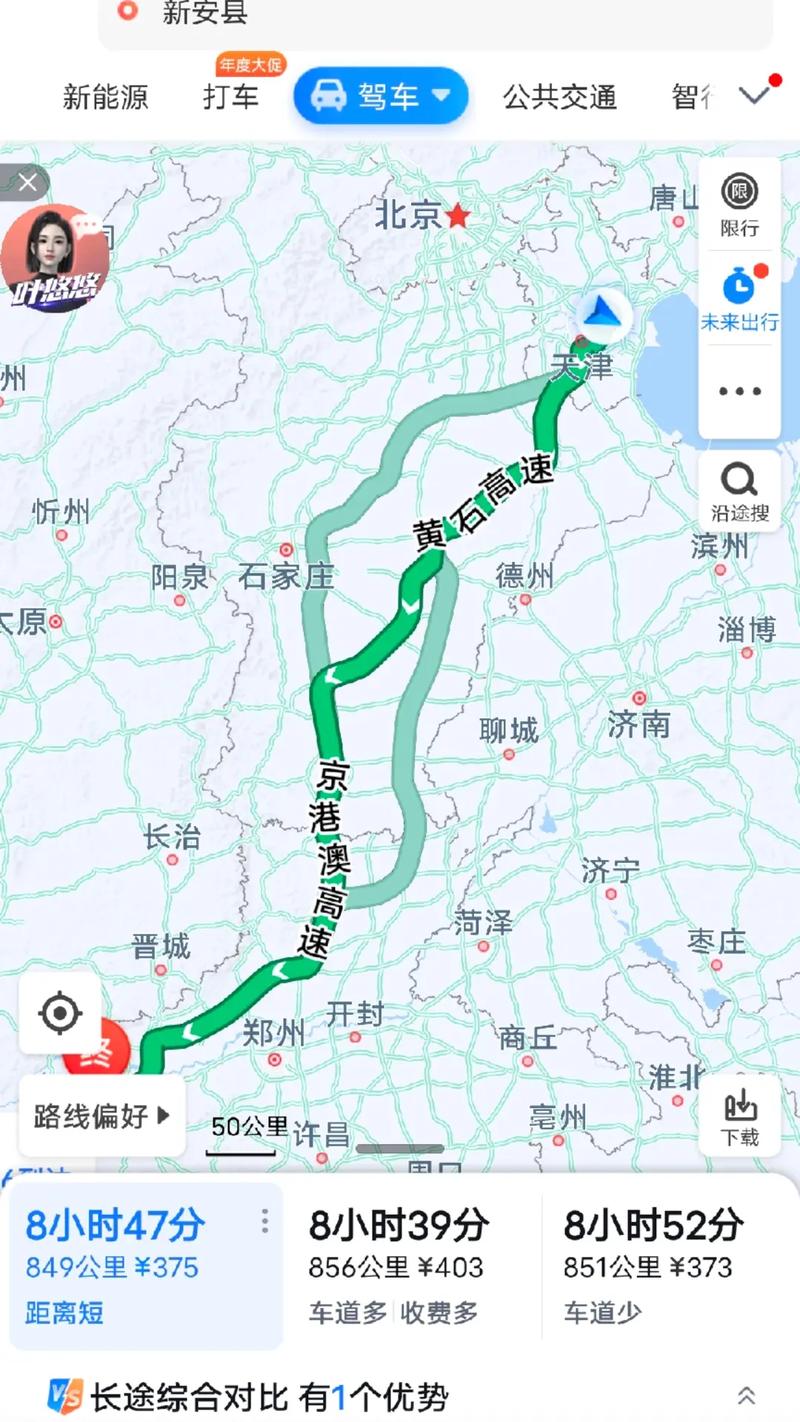Tap the red destination pin marked 终
The height and width of the screenshot is (1422, 800).
(x=97, y=1055)
